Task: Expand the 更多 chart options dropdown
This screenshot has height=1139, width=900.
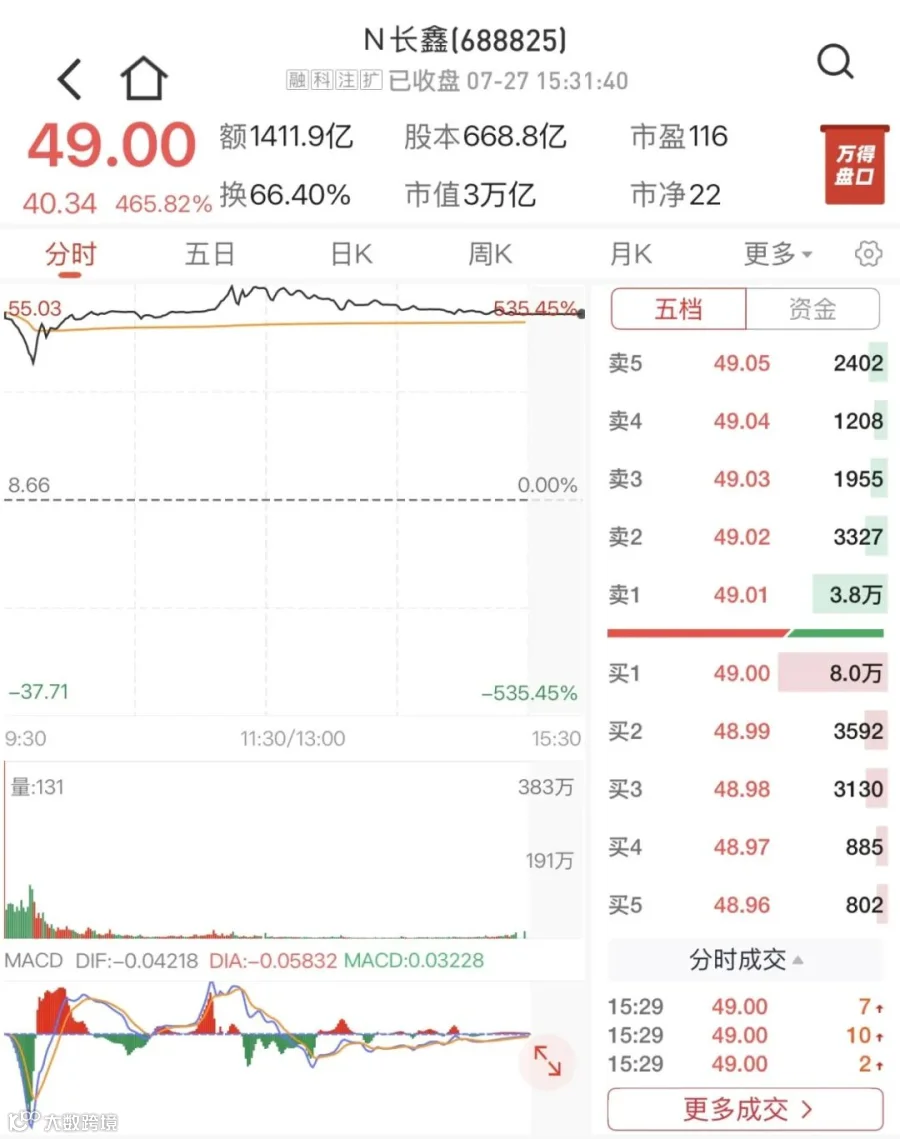Action: [x=777, y=254]
